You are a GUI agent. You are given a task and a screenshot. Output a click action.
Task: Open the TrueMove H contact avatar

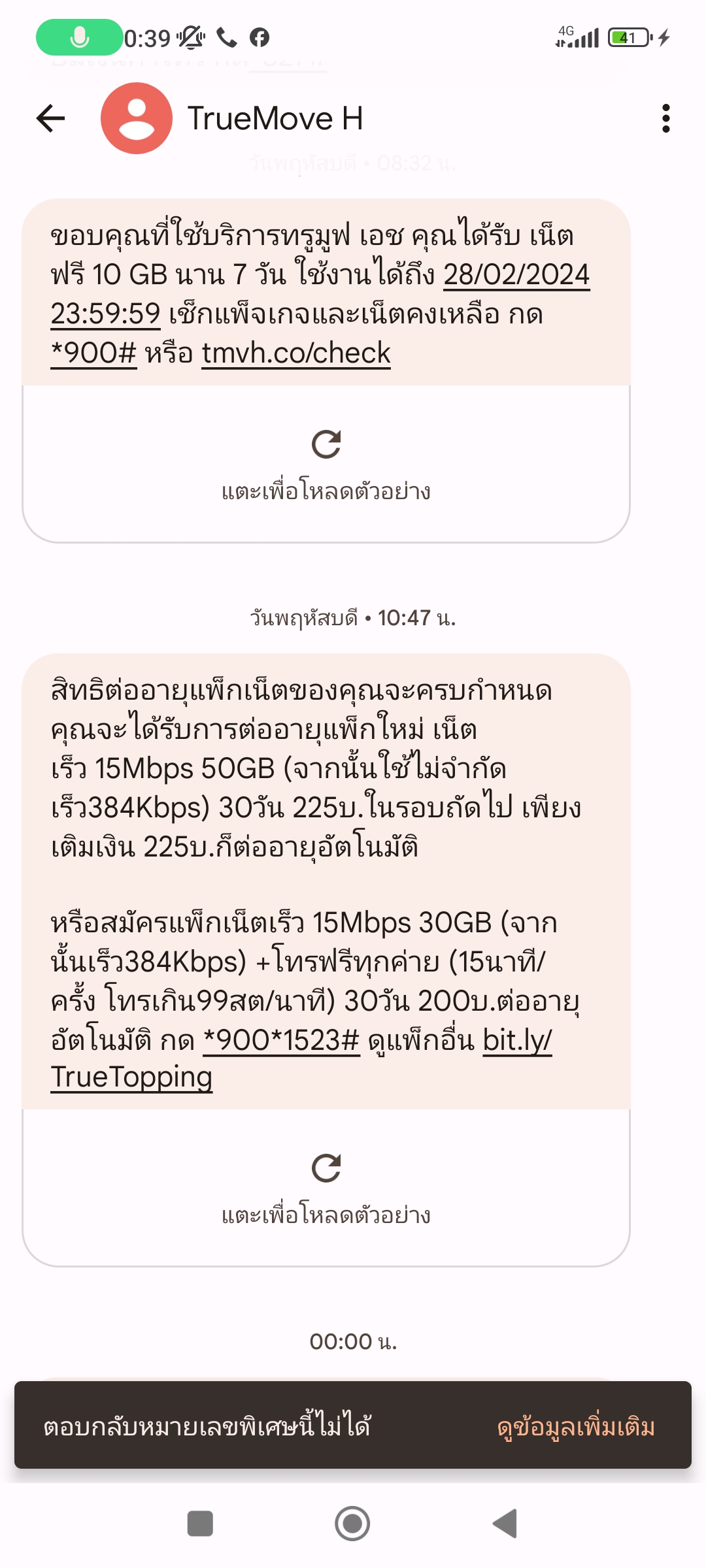point(136,118)
